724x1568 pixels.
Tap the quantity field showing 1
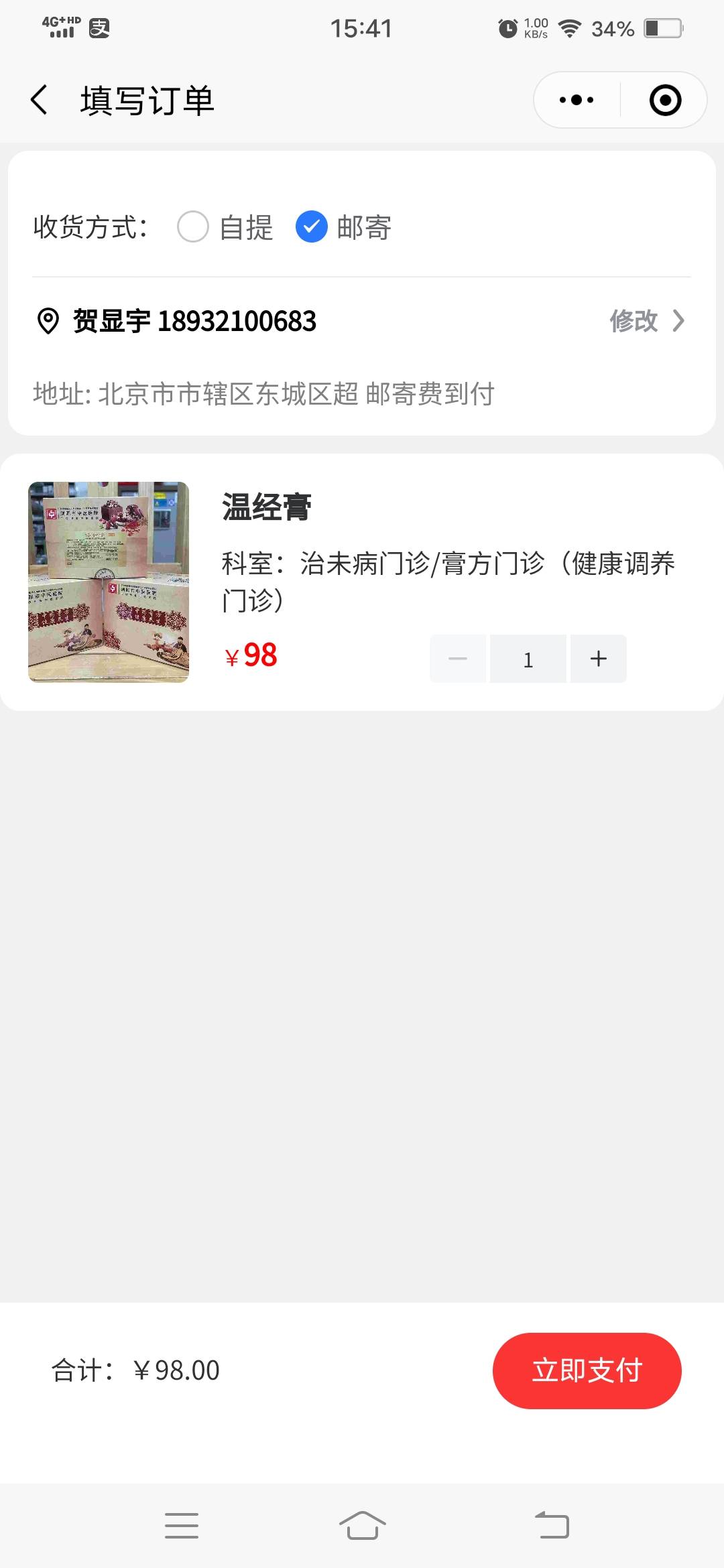click(528, 659)
